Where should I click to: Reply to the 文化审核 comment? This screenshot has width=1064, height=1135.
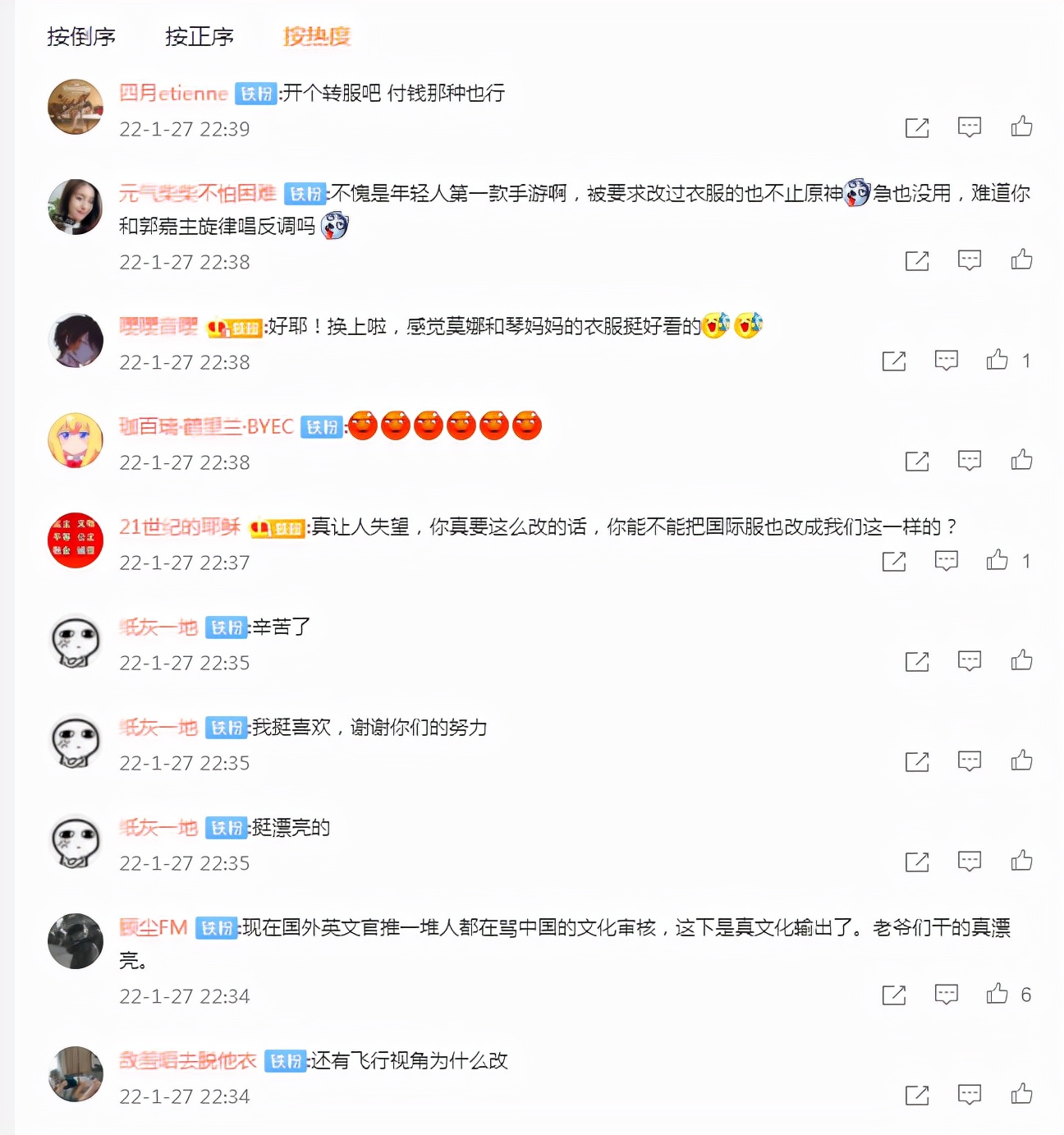click(x=946, y=994)
